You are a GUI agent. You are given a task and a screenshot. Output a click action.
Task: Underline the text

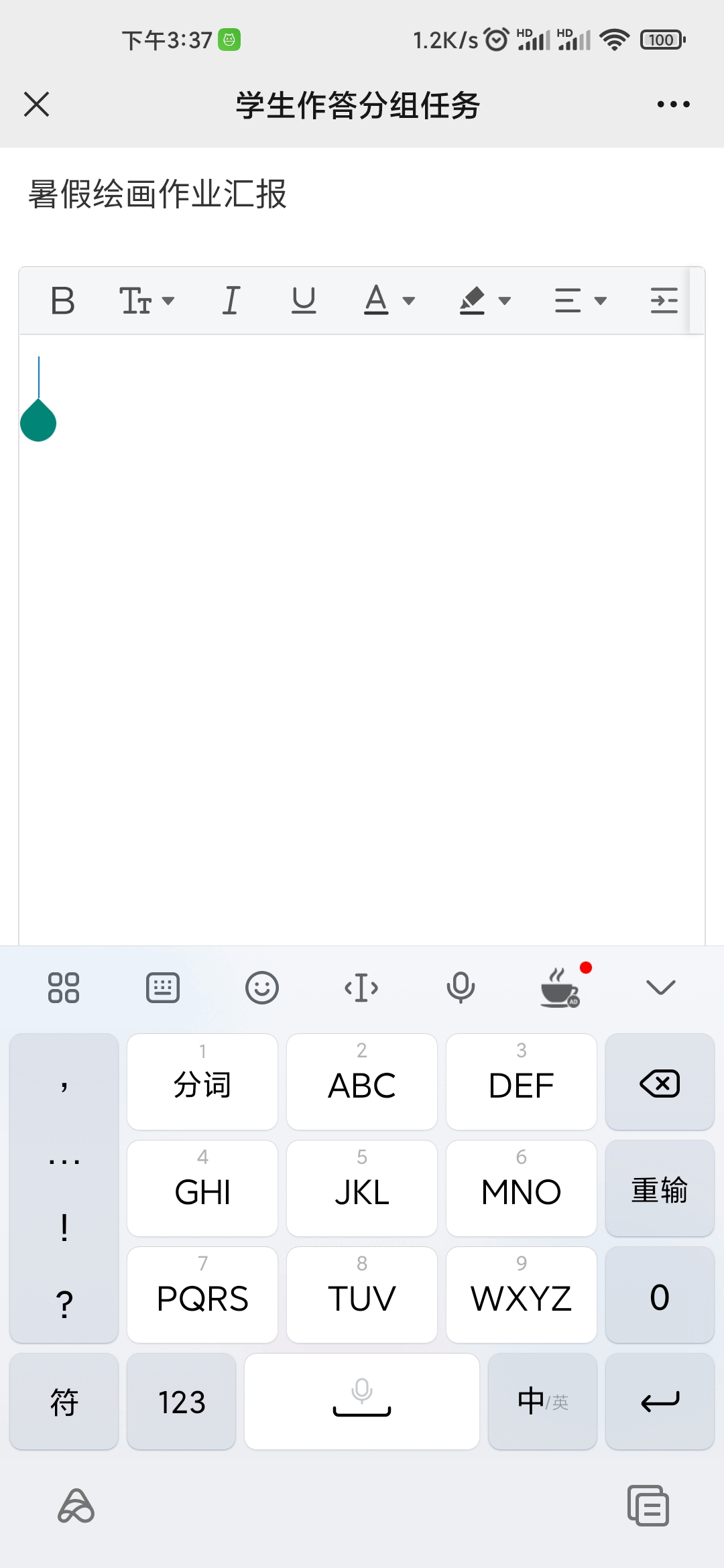pos(304,300)
